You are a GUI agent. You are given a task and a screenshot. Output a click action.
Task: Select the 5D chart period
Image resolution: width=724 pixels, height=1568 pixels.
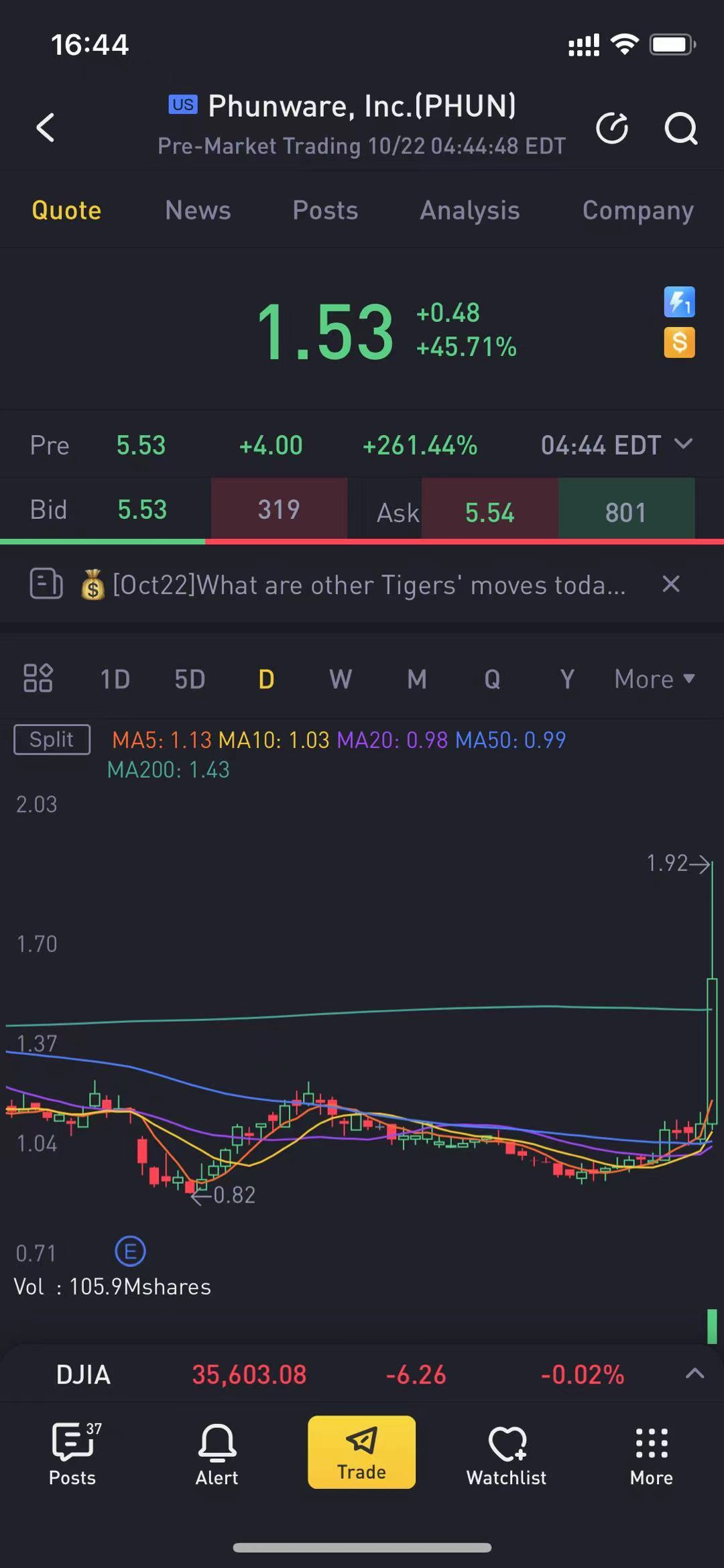190,679
